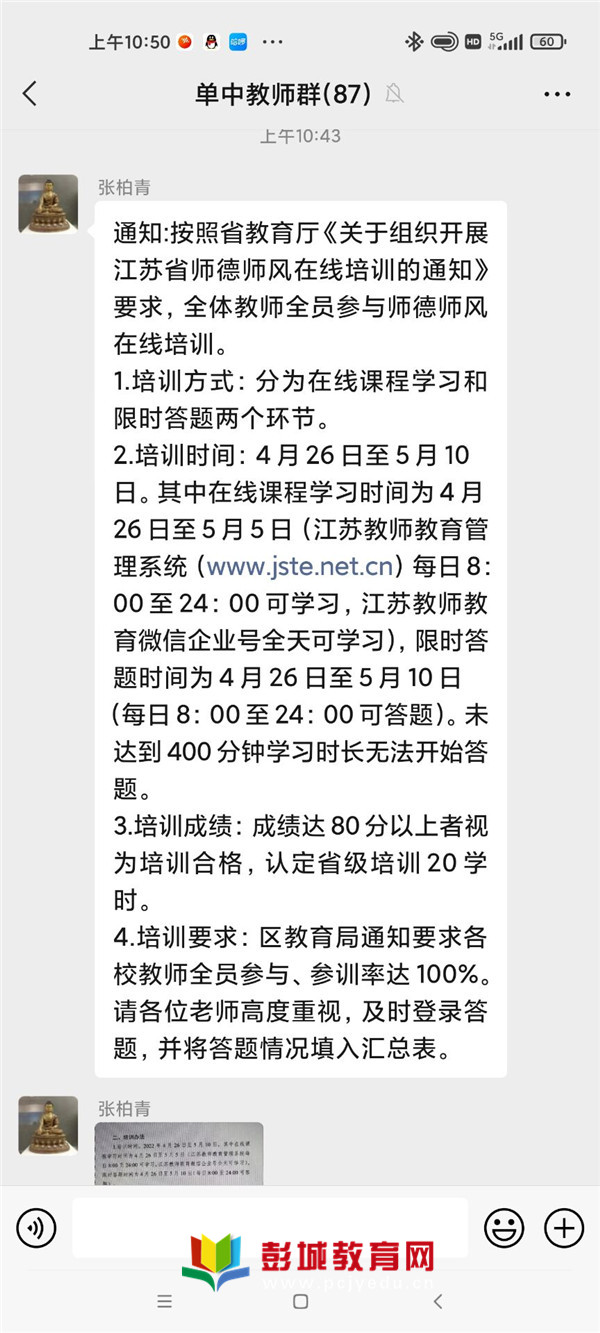Open group chat options menu
This screenshot has width=600, height=1333.
557,94
